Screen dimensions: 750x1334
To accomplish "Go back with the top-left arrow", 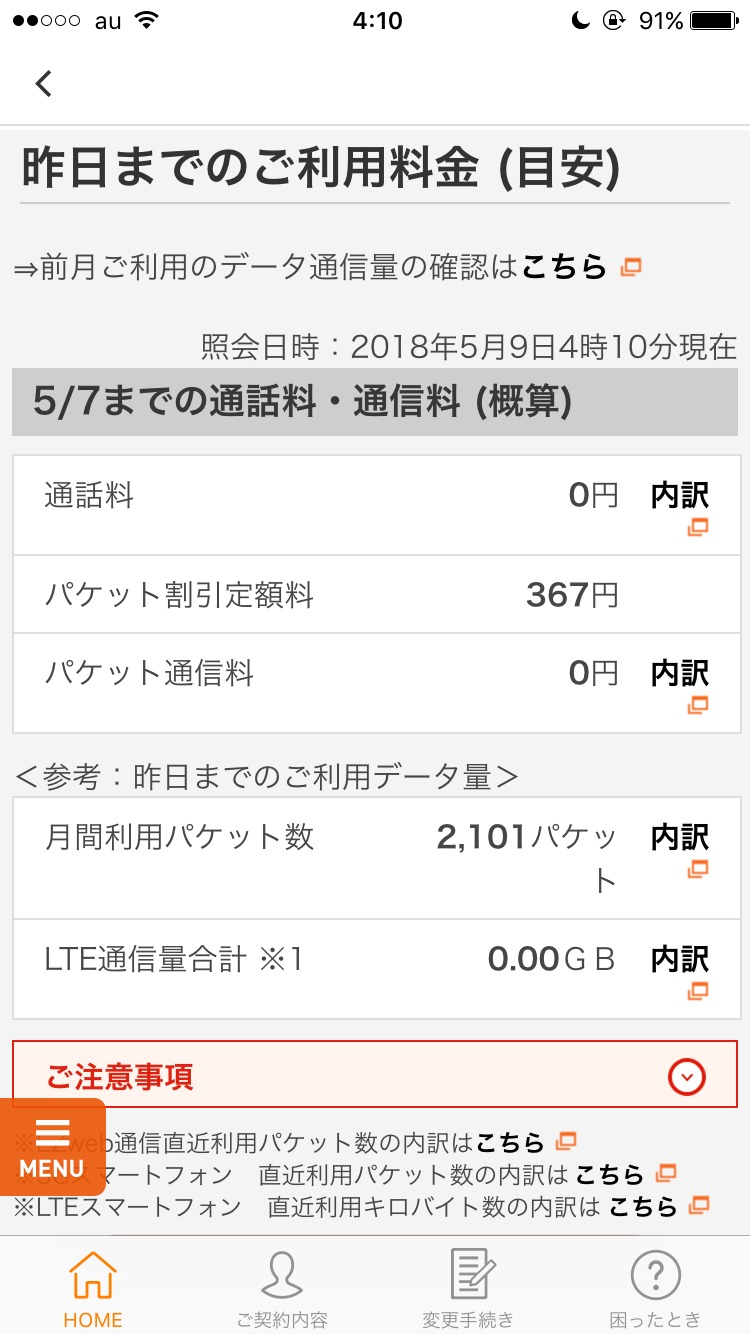I will pos(43,83).
